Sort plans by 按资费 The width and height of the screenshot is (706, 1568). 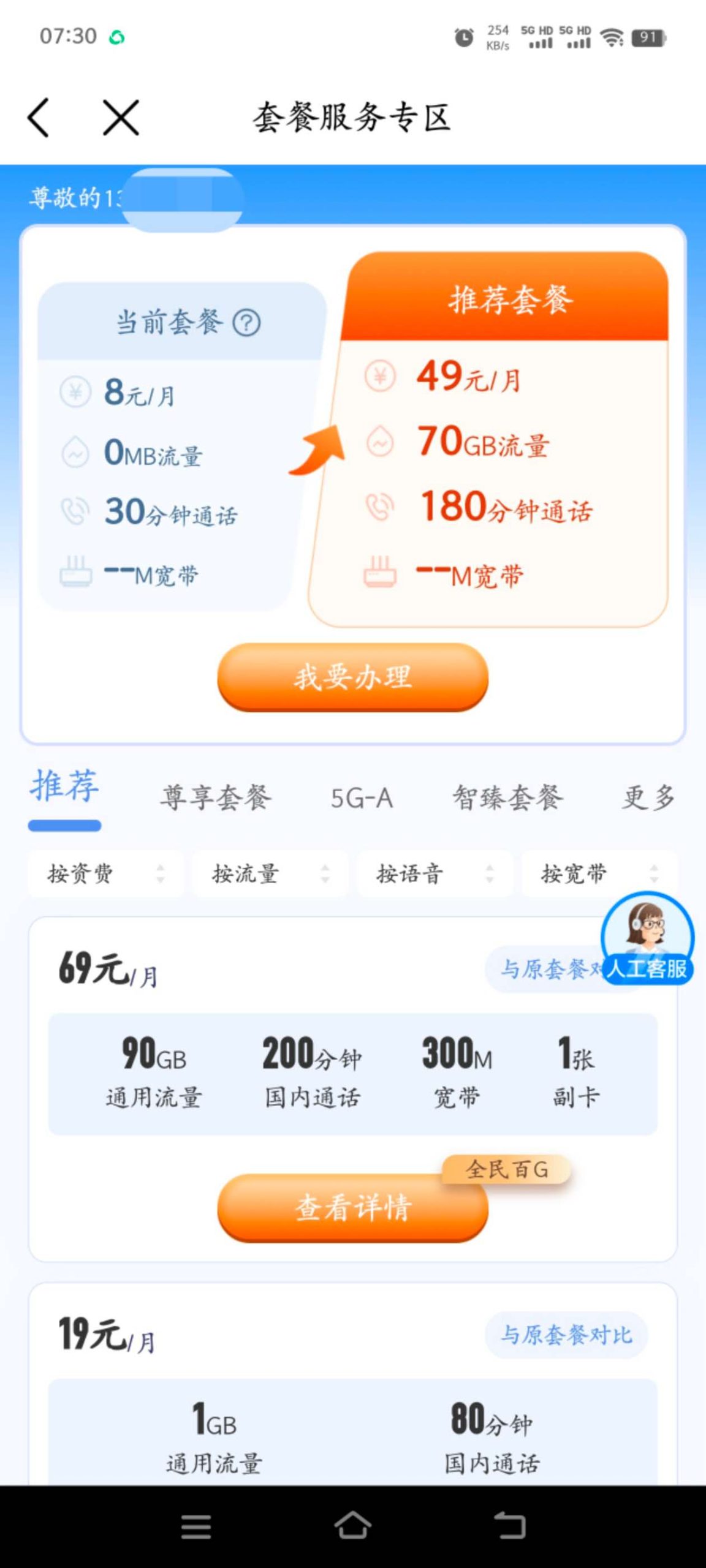click(105, 873)
